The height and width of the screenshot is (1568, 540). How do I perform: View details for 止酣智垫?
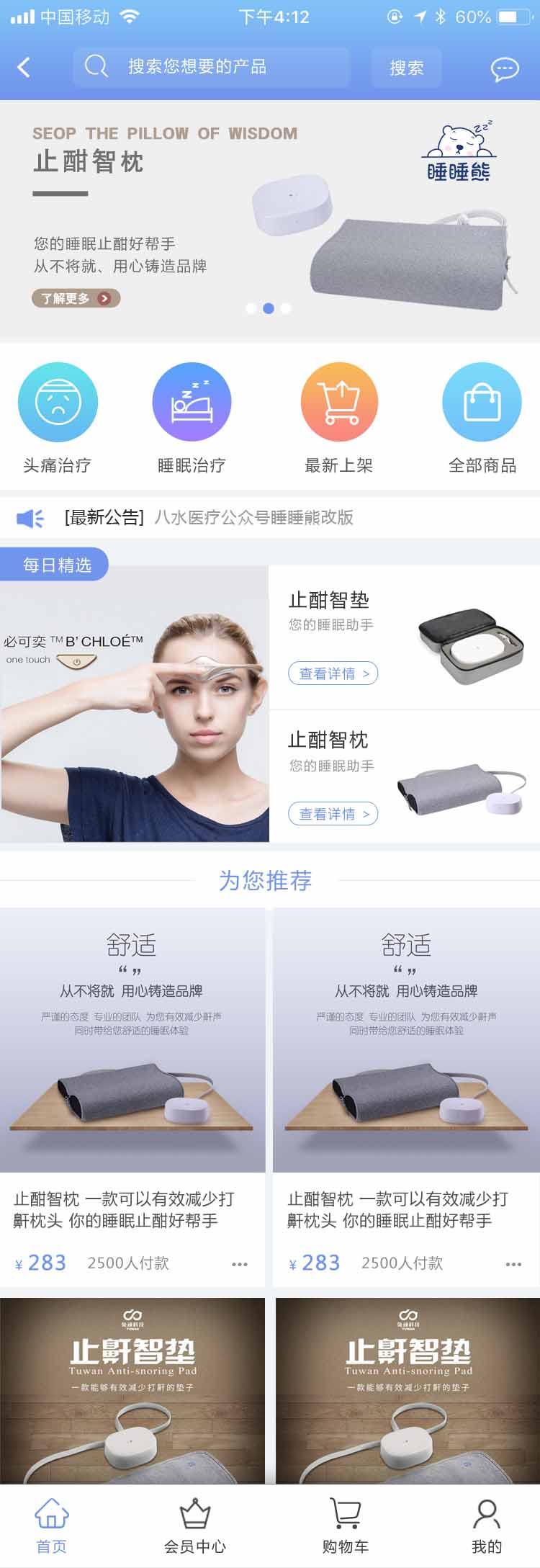(333, 673)
